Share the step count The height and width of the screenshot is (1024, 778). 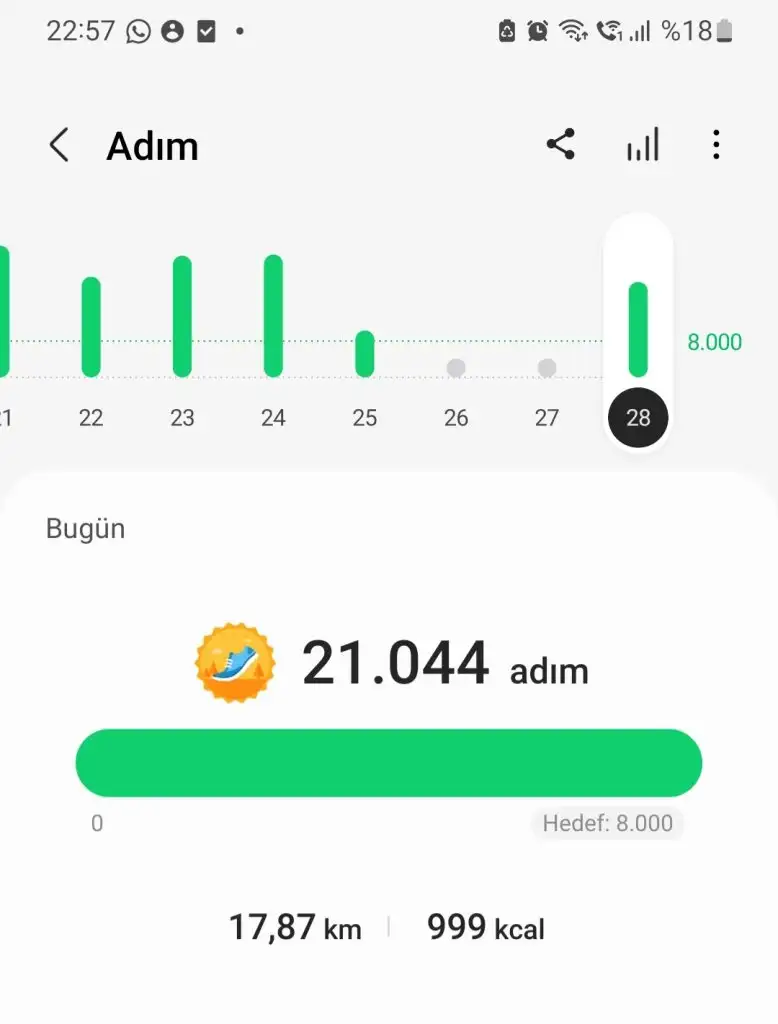(x=561, y=145)
